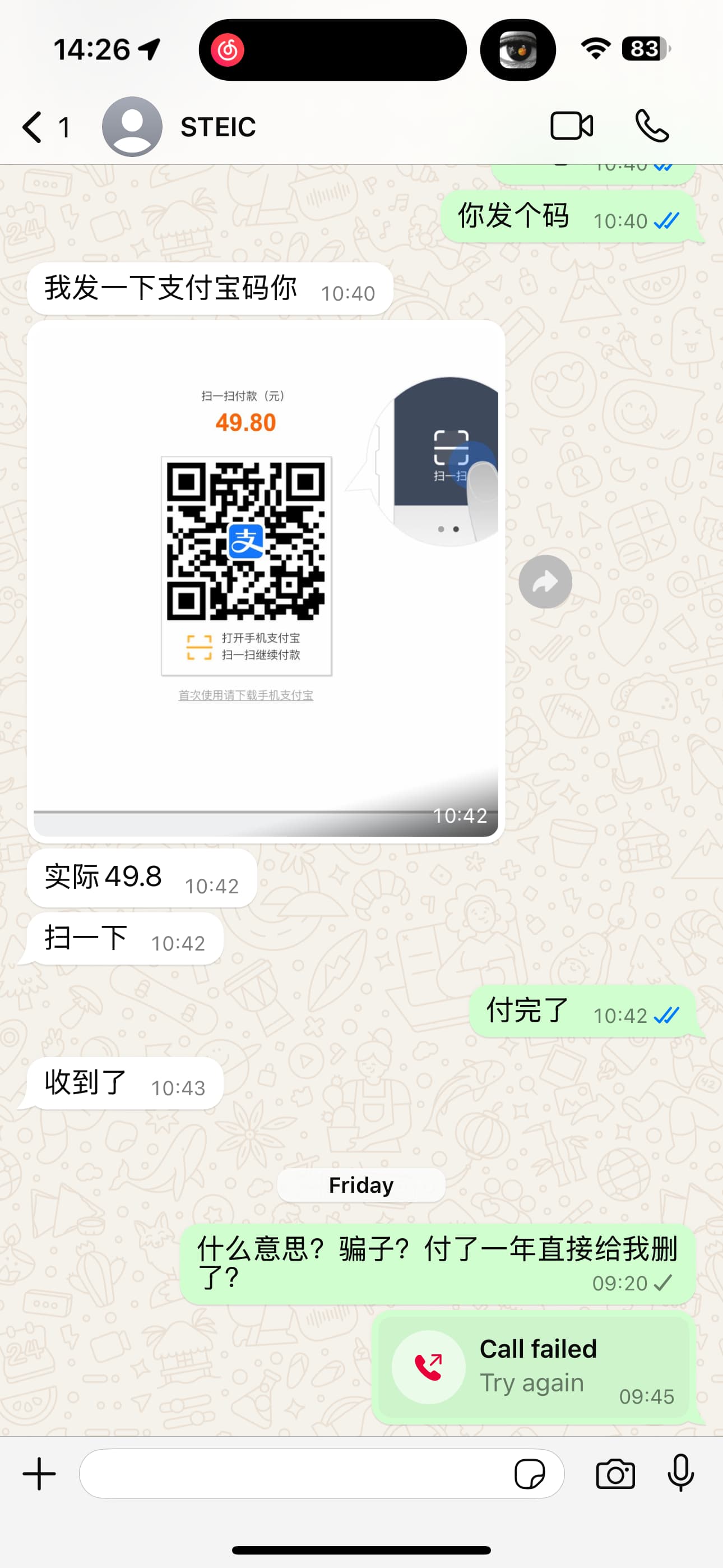Start a voice call with STEIC
Image resolution: width=723 pixels, height=1568 pixels.
(x=652, y=127)
